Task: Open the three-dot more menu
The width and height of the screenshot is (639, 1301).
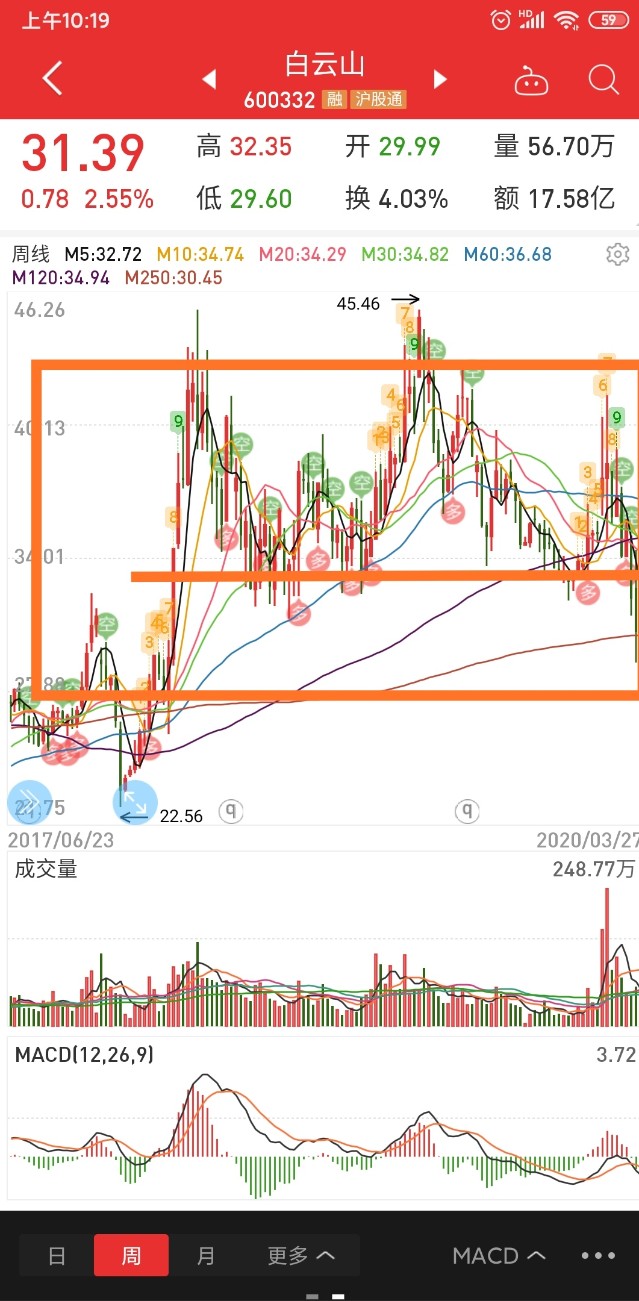Action: 598,1255
